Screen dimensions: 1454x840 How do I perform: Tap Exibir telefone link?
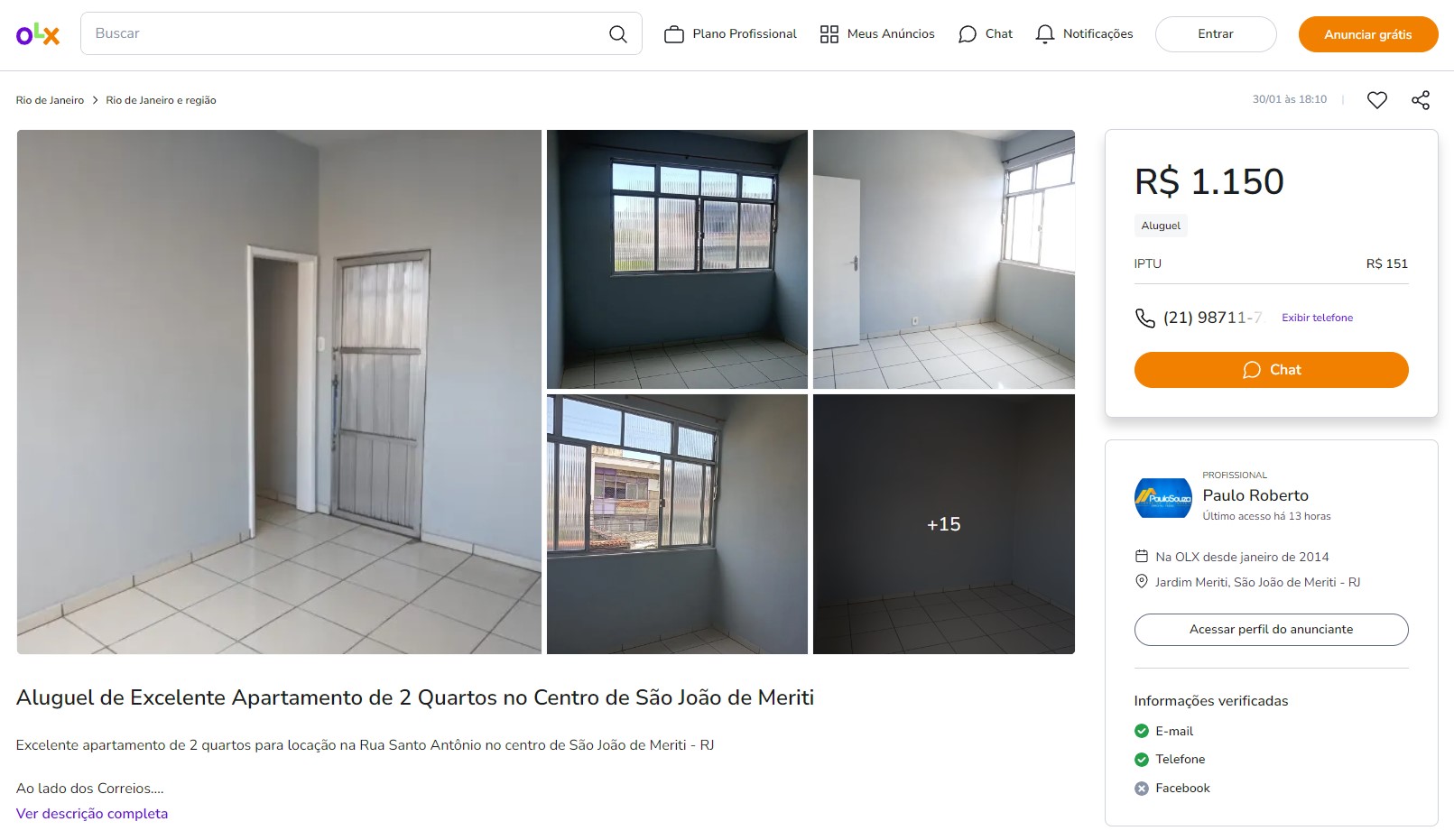(x=1317, y=318)
